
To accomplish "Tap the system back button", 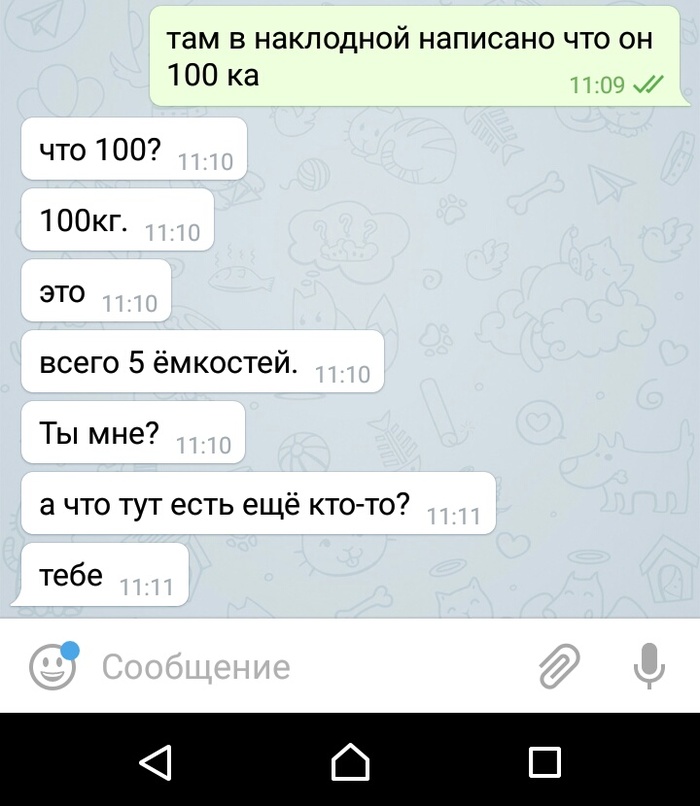I will pyautogui.click(x=155, y=762).
